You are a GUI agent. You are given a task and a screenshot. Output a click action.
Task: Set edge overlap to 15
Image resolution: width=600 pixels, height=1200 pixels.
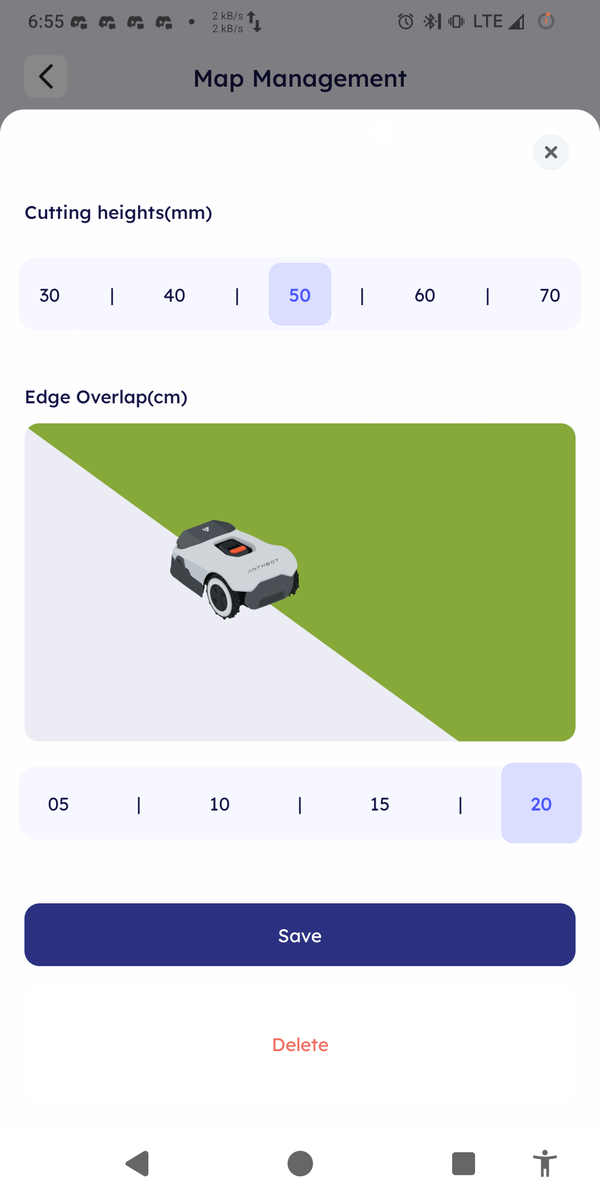380,804
